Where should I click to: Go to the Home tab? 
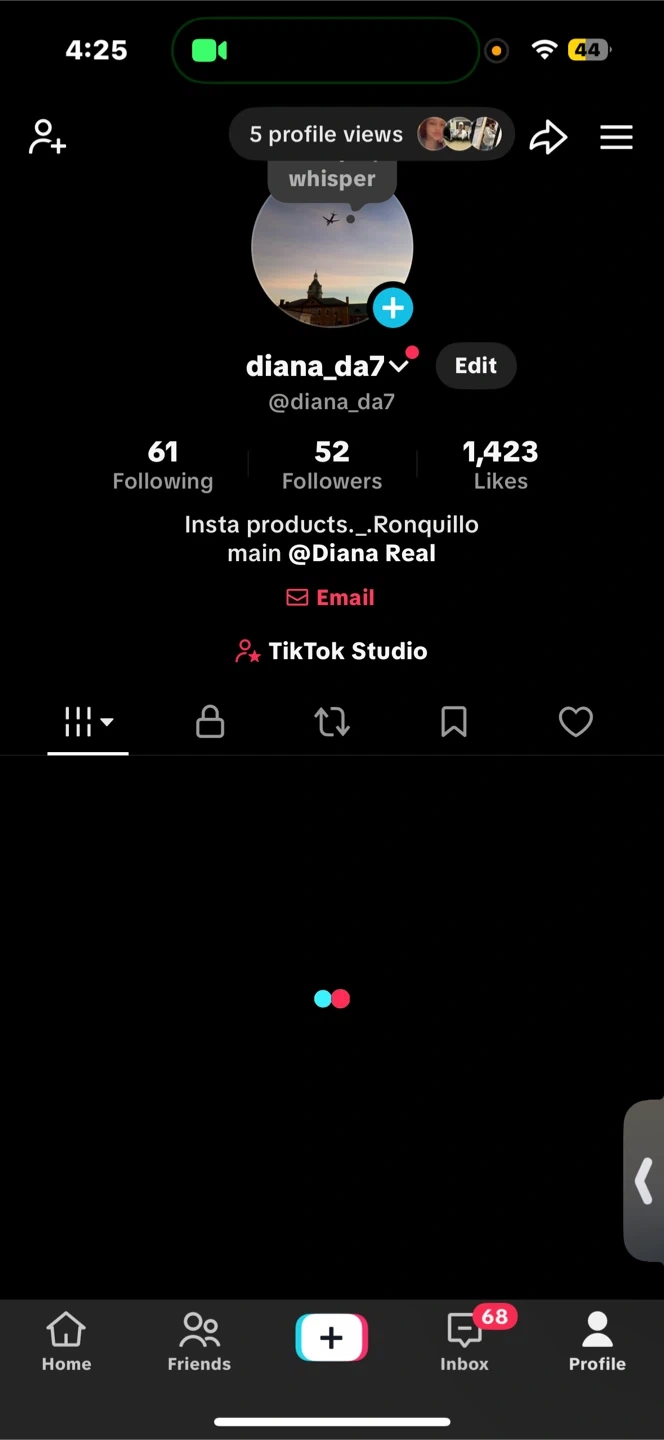66,1342
